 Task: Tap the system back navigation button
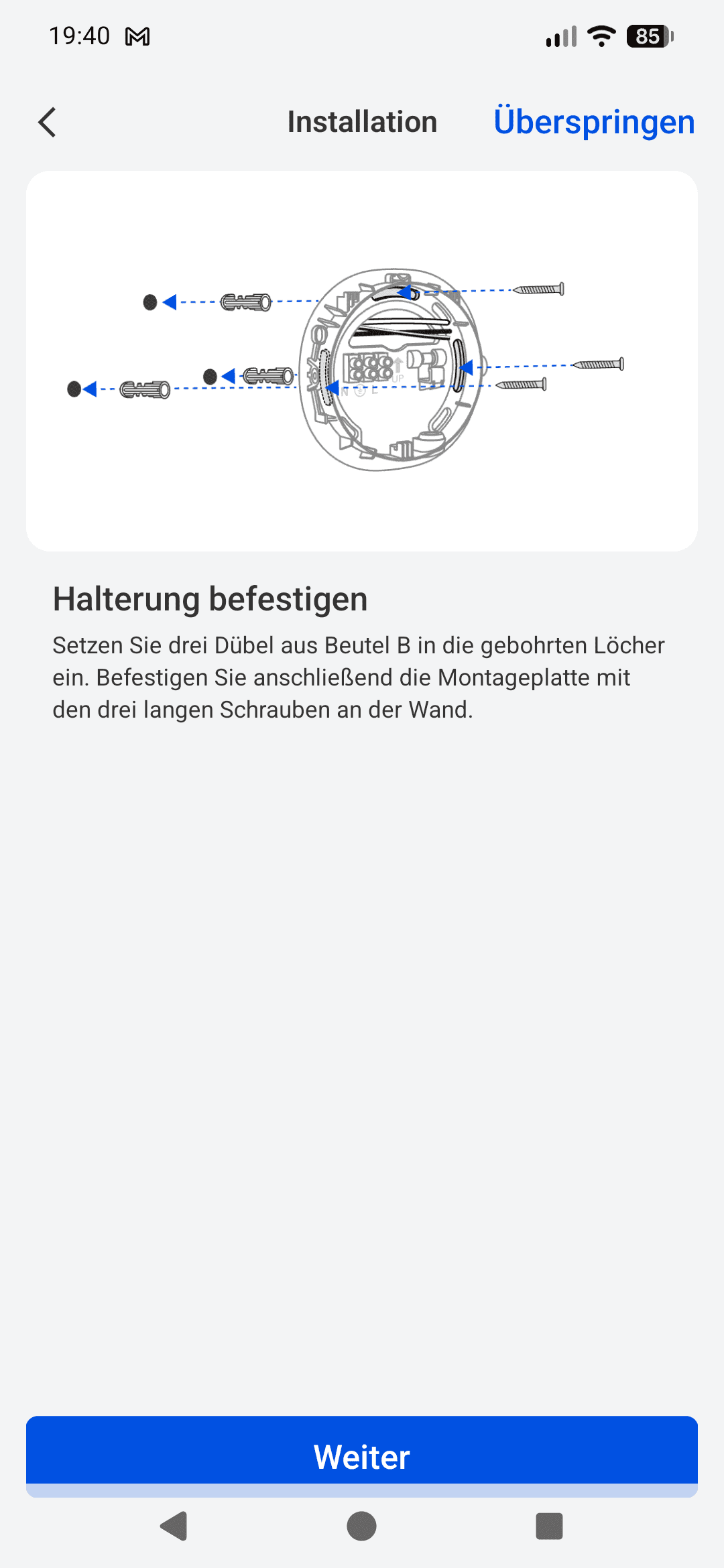click(x=174, y=1526)
